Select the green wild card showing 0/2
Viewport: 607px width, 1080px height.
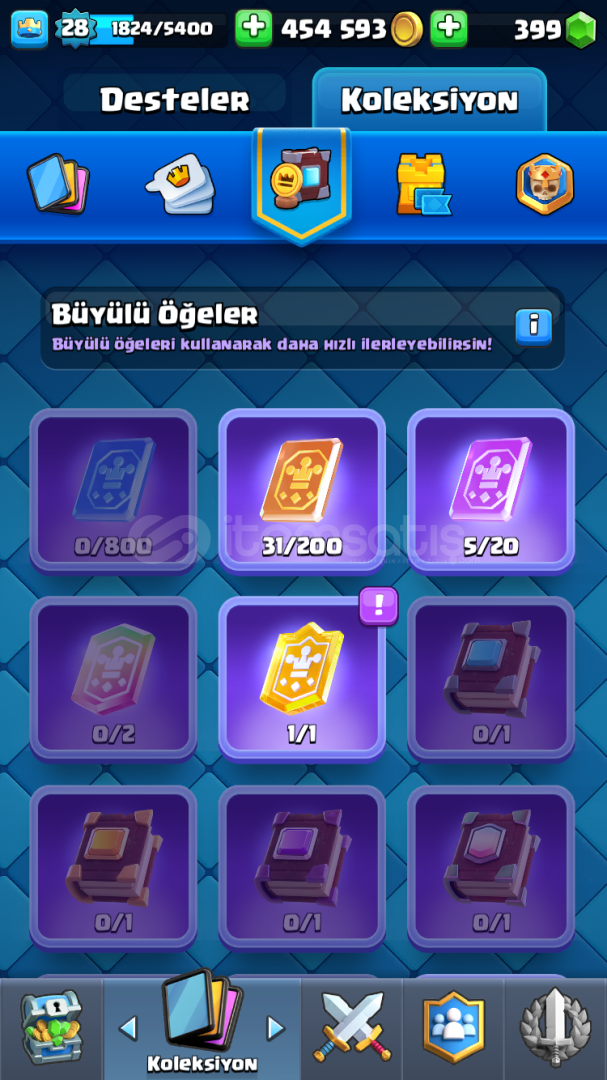tap(113, 680)
